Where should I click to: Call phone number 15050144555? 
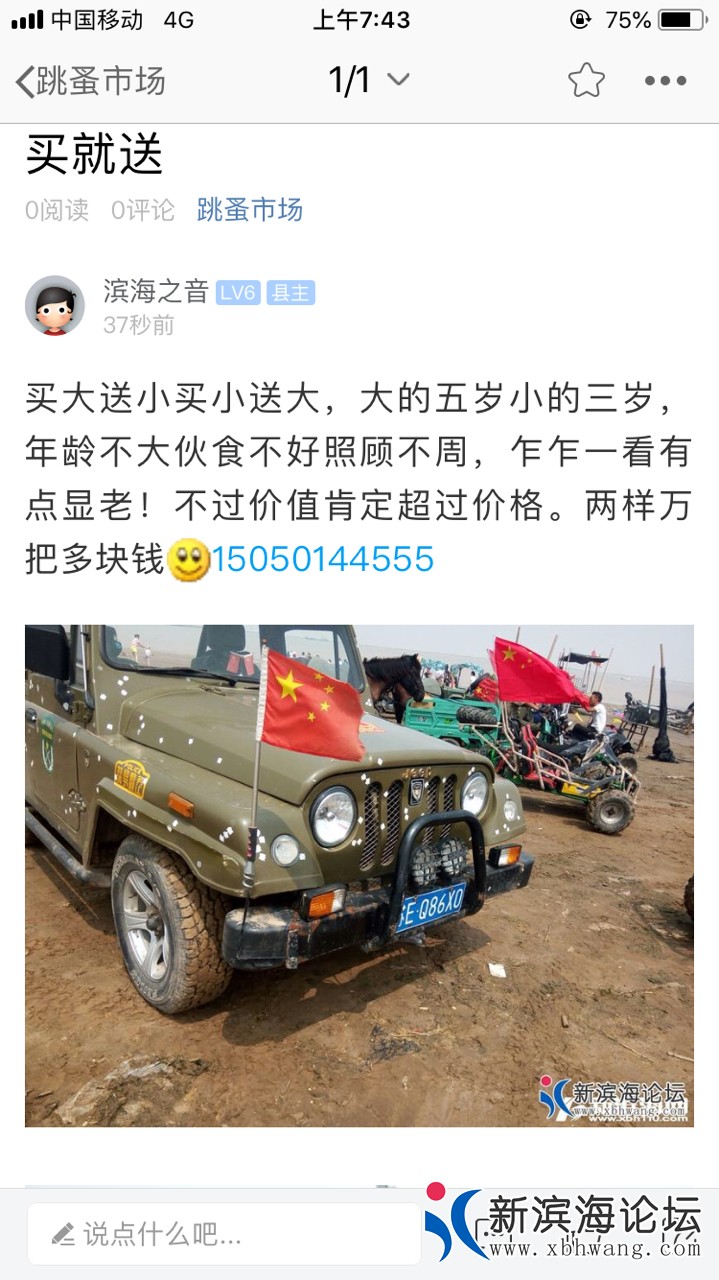point(322,559)
